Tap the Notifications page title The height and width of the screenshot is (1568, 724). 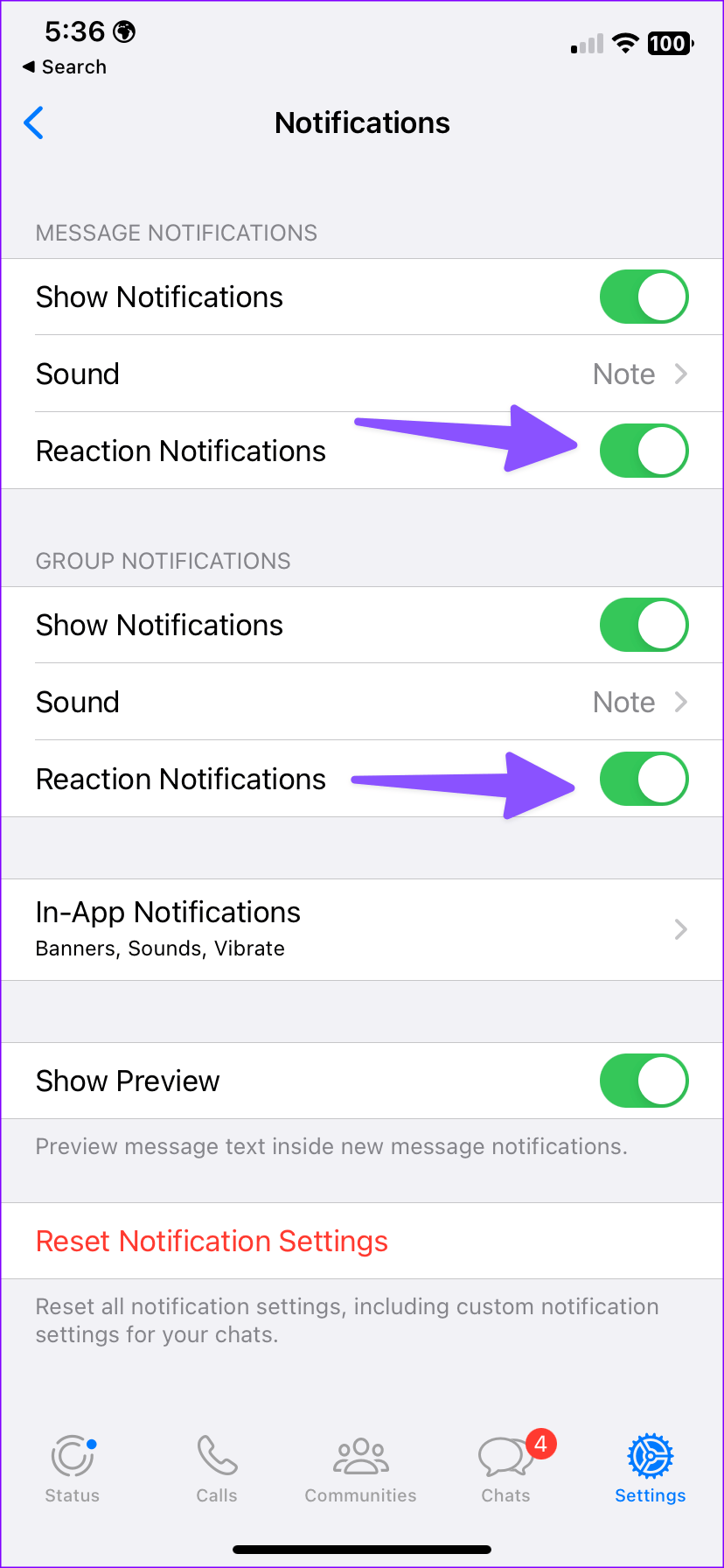(x=362, y=122)
